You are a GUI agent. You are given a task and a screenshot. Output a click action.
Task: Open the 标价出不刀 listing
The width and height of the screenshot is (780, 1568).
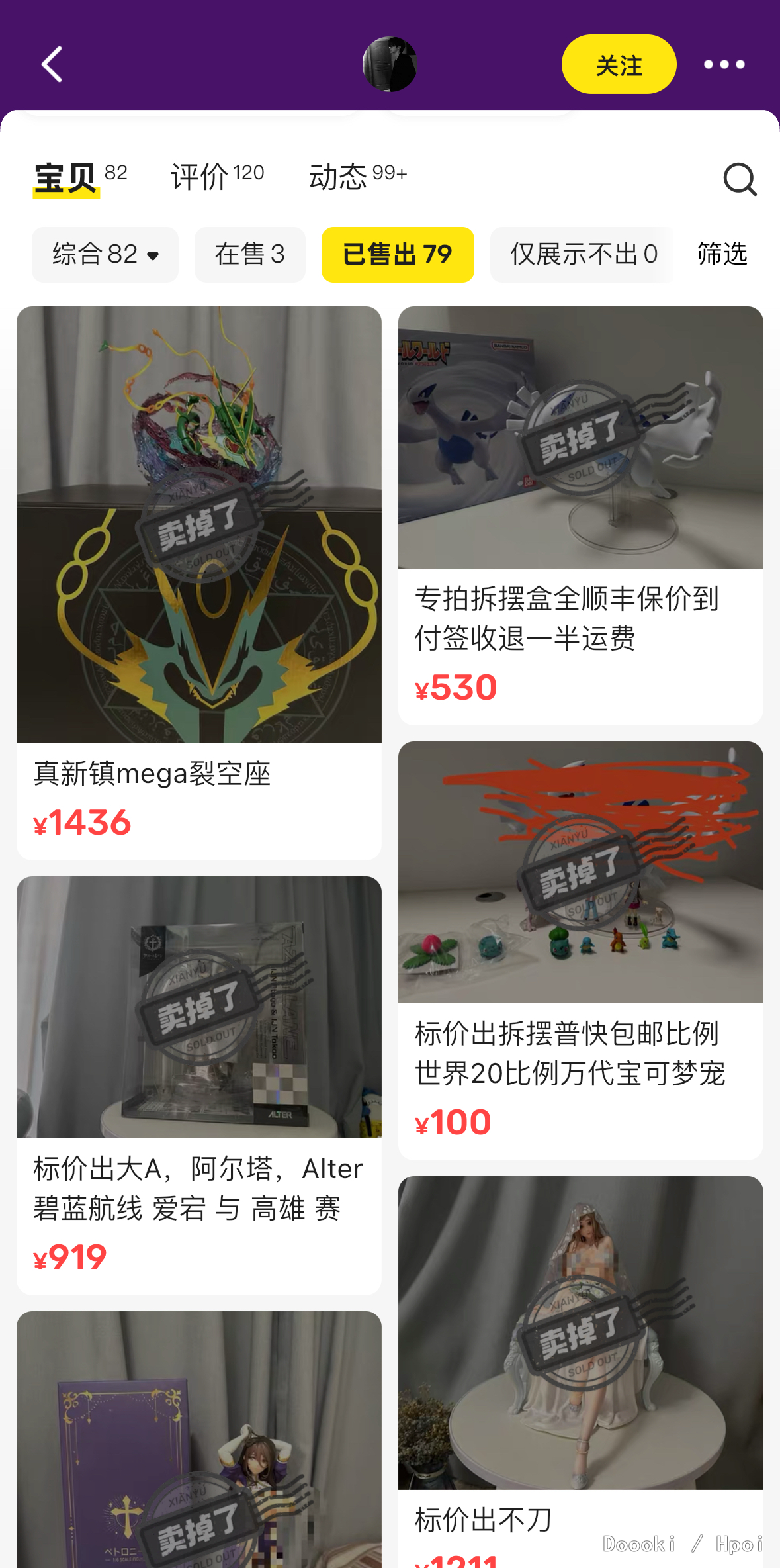pyautogui.click(x=580, y=1370)
